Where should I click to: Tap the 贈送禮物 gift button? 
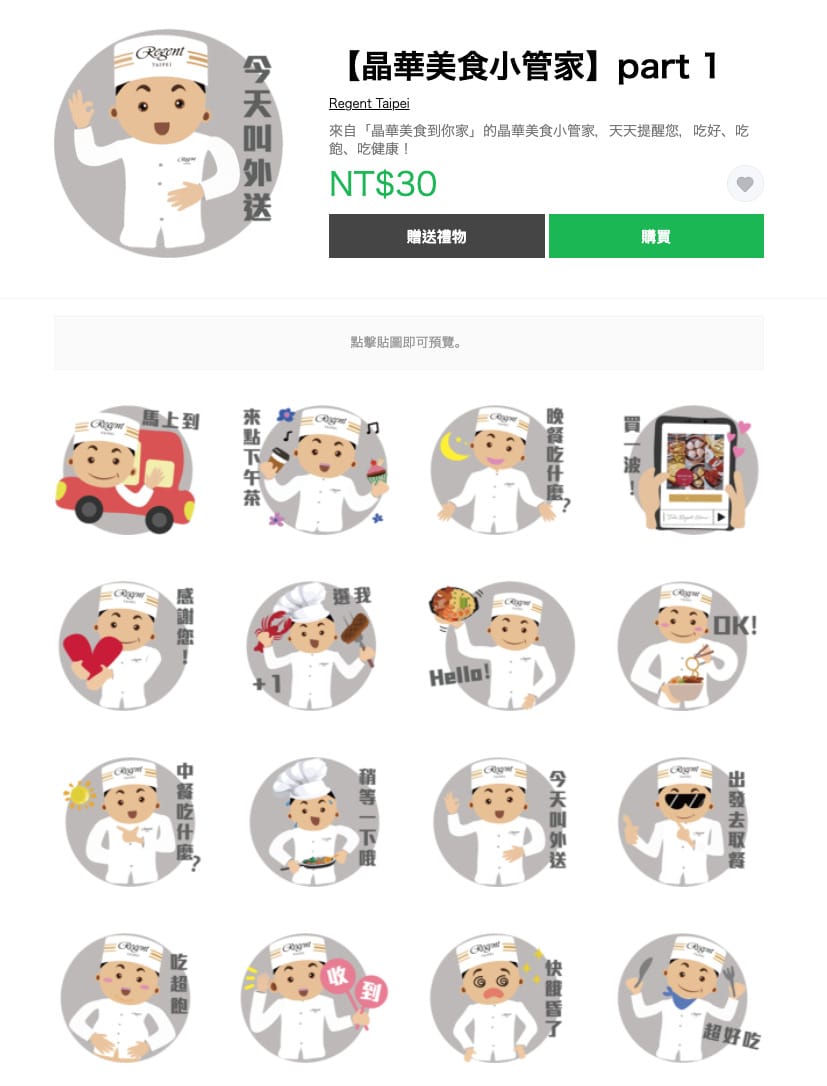pos(436,236)
